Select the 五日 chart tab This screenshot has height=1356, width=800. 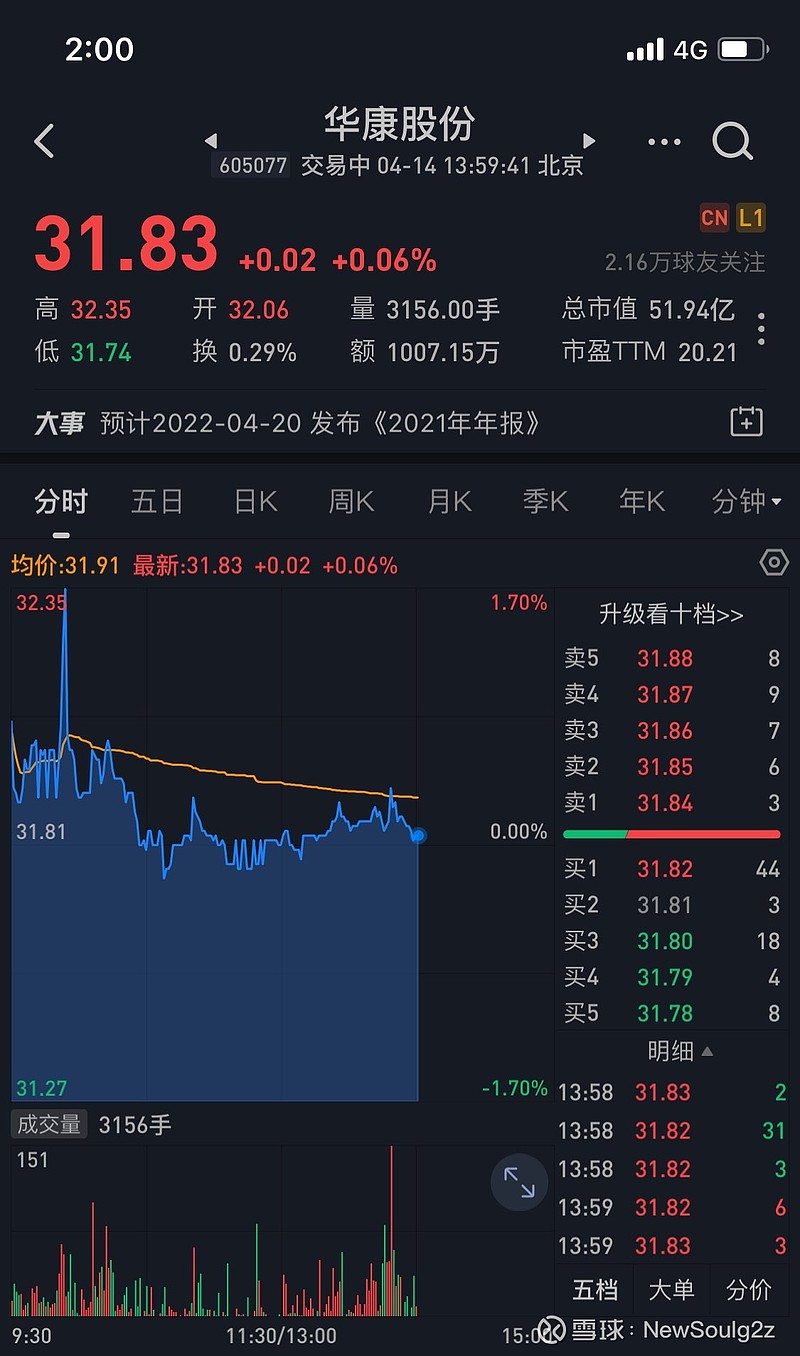click(157, 501)
